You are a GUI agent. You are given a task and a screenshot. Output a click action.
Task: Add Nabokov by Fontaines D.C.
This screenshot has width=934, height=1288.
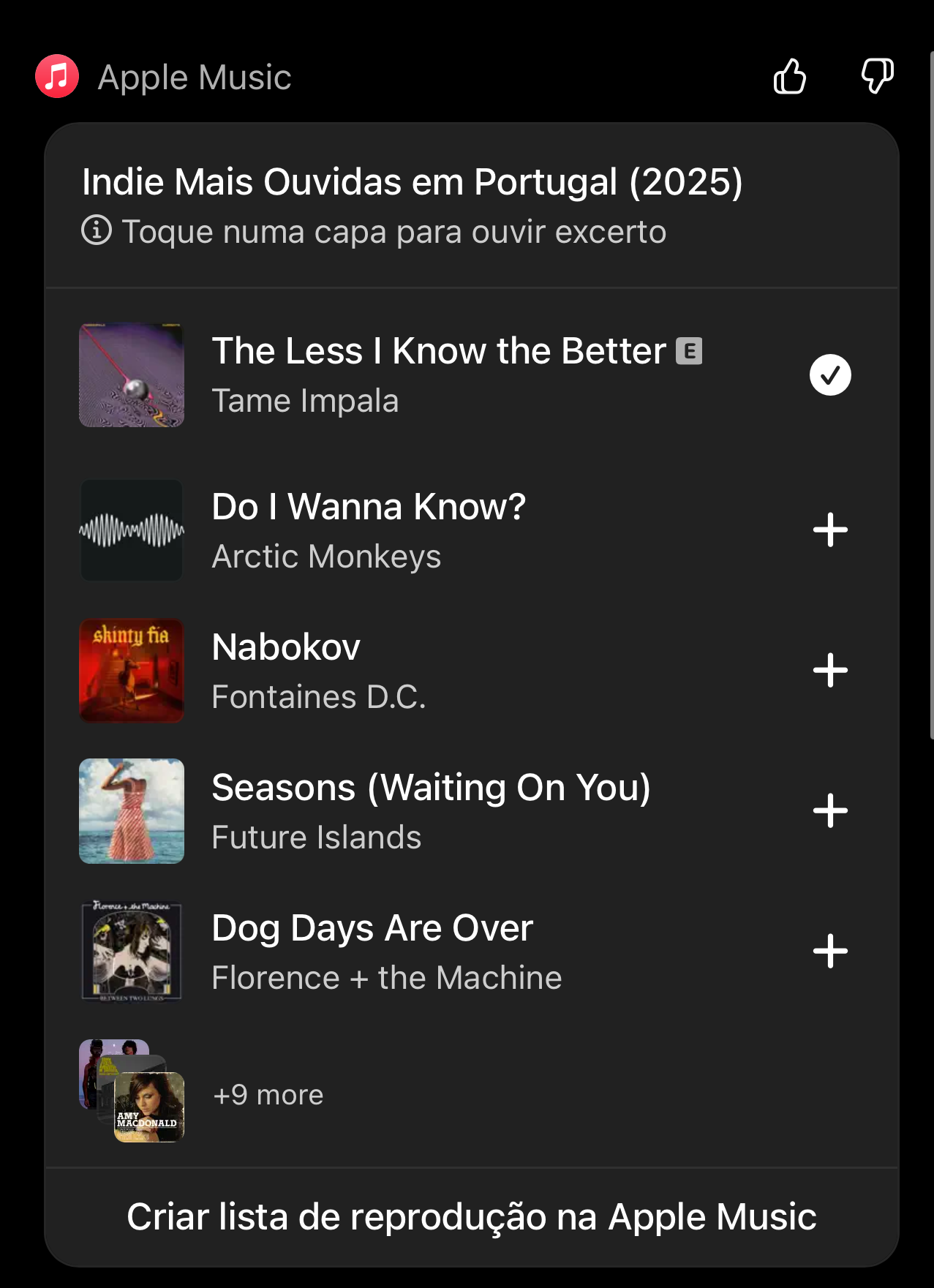pos(830,671)
